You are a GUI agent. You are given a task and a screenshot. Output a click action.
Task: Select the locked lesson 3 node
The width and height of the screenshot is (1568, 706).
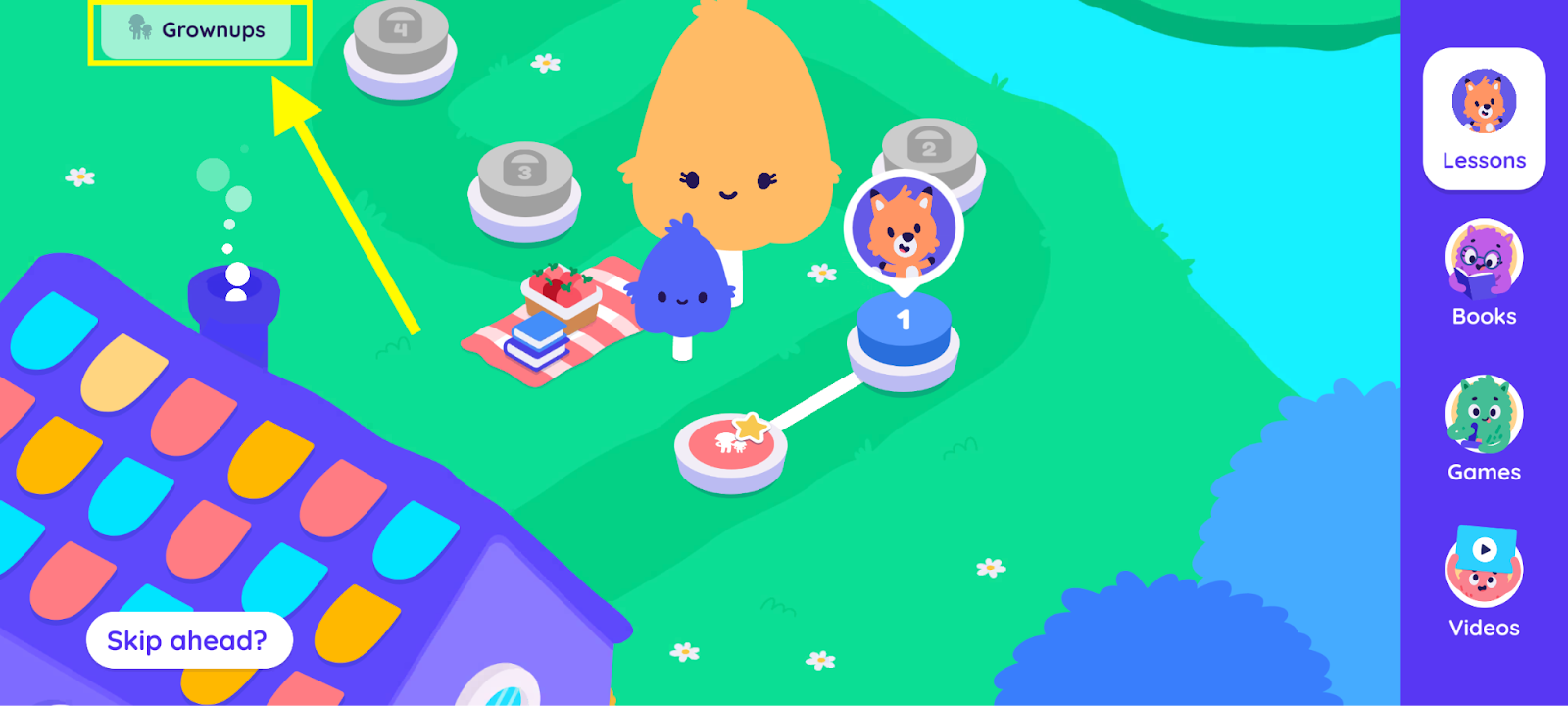(524, 180)
